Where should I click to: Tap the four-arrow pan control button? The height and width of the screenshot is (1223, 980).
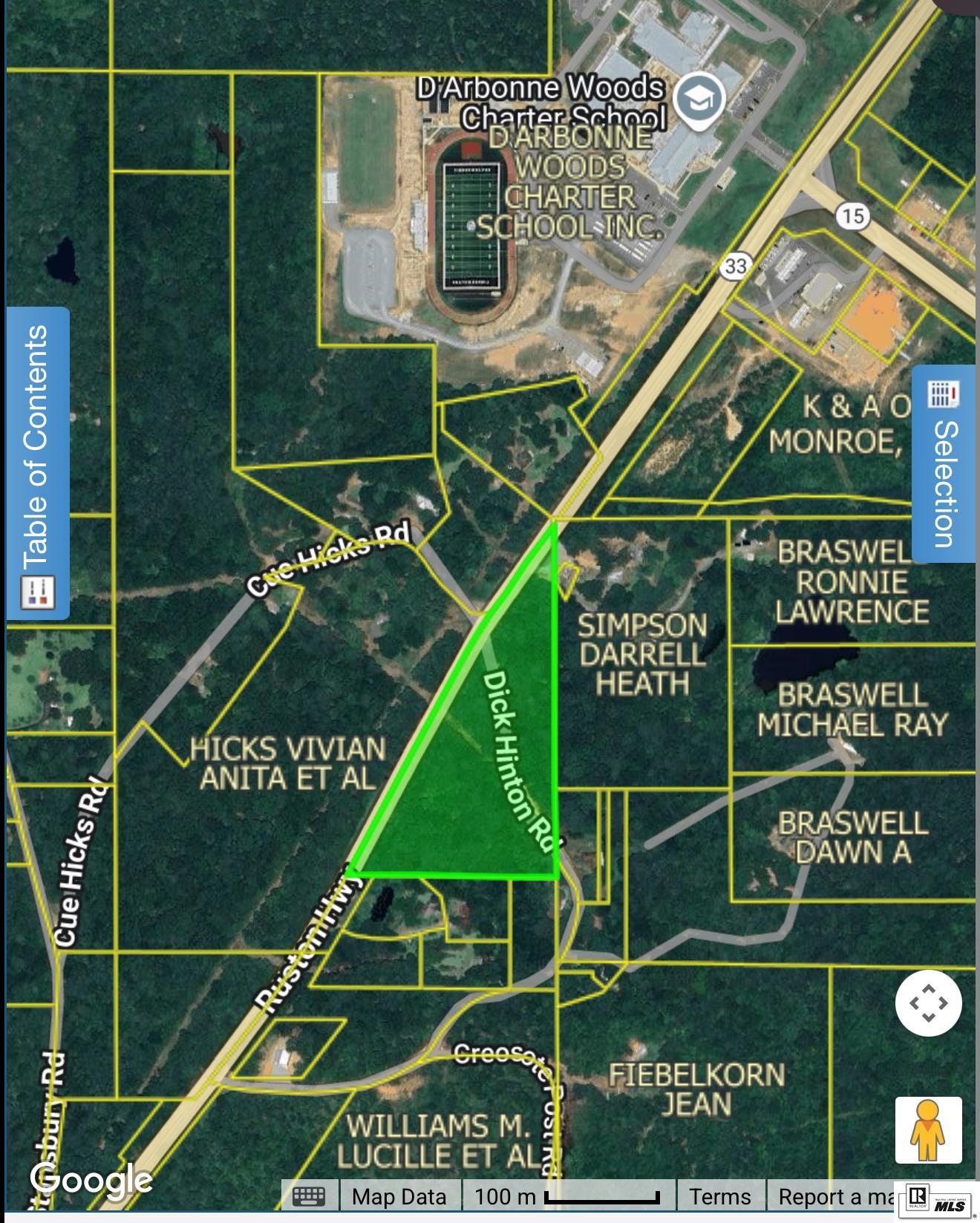[928, 1003]
